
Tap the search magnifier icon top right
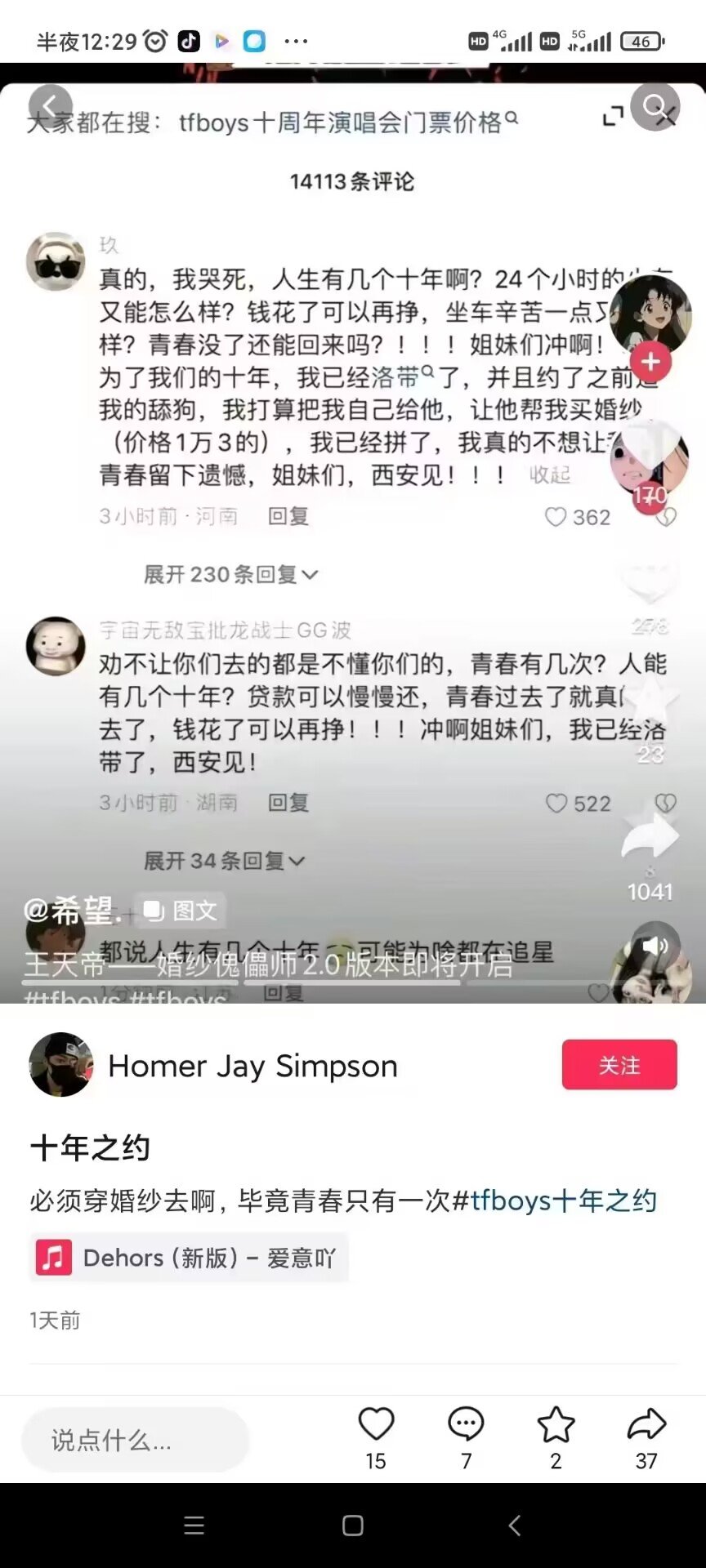(652, 106)
